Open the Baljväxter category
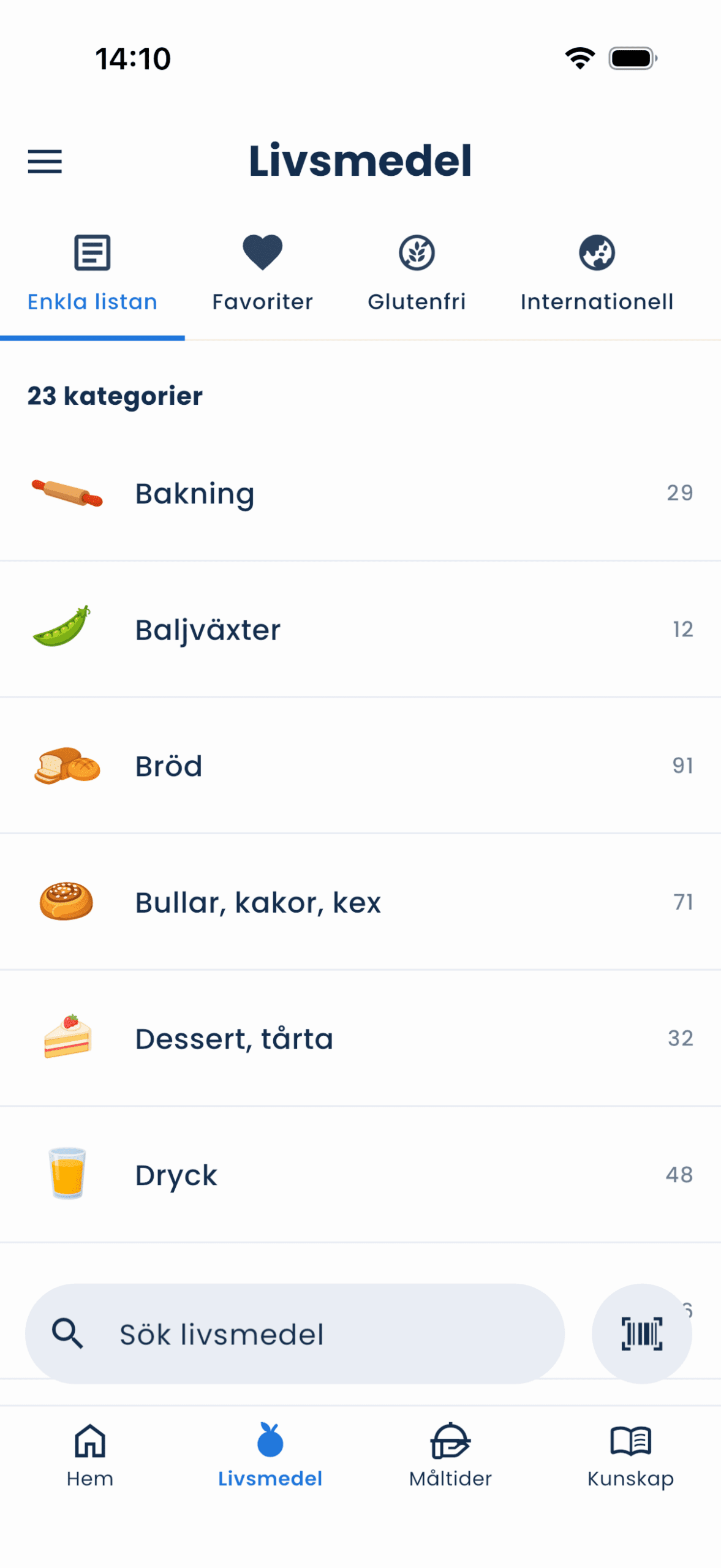The image size is (721, 1568). (x=360, y=630)
